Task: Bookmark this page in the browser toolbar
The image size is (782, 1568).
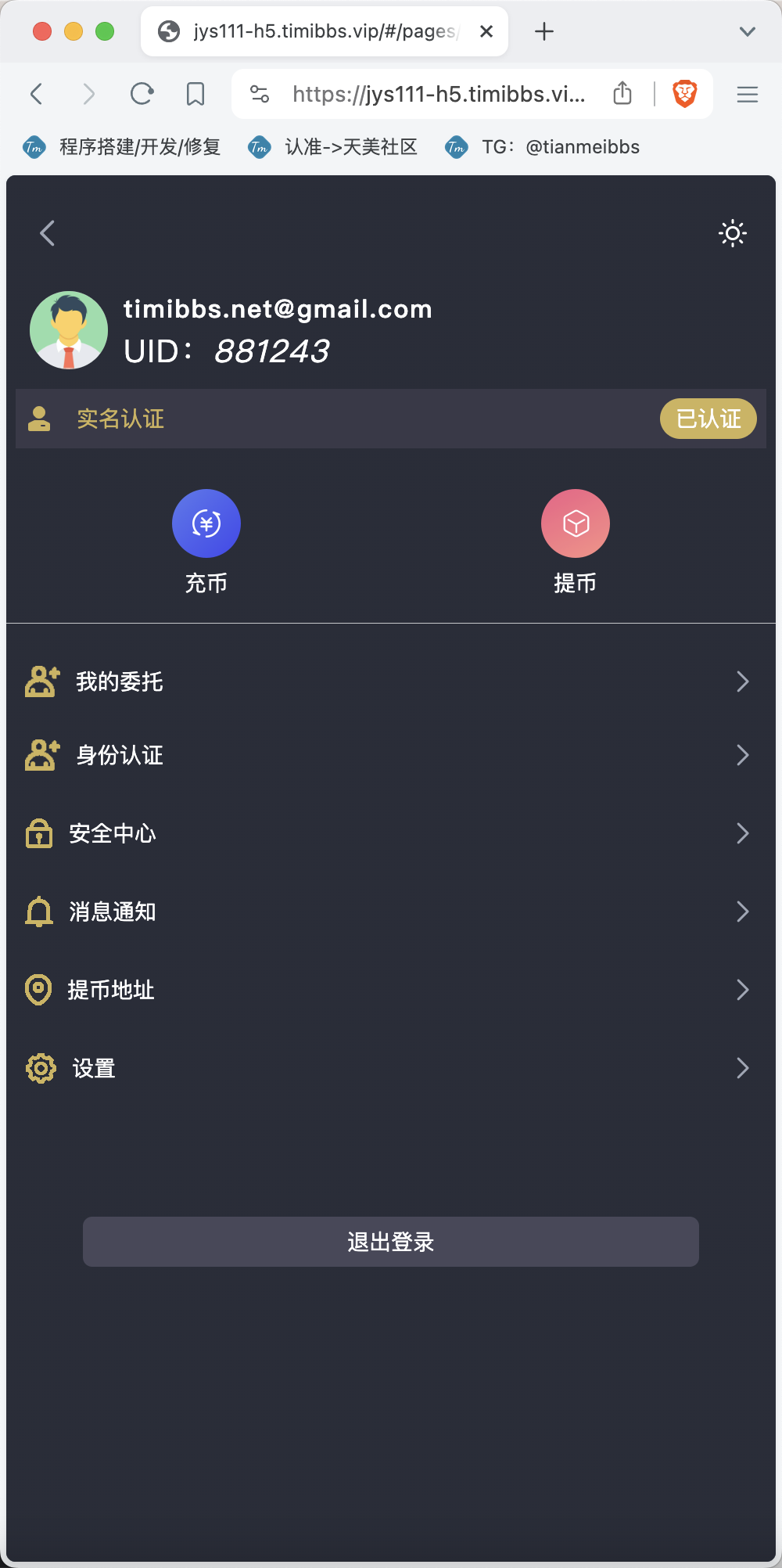Action: click(x=195, y=94)
